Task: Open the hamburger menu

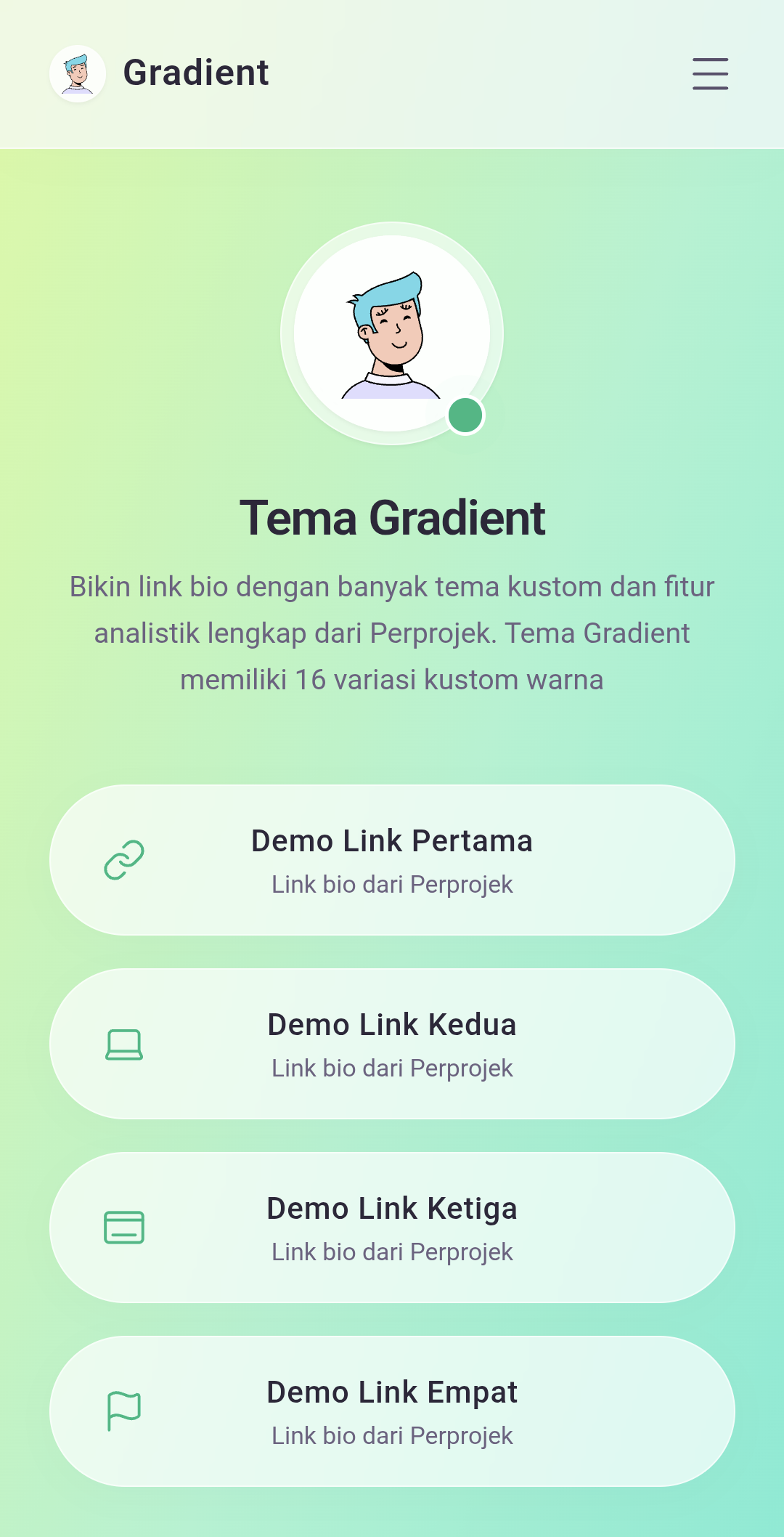Action: pyautogui.click(x=710, y=74)
